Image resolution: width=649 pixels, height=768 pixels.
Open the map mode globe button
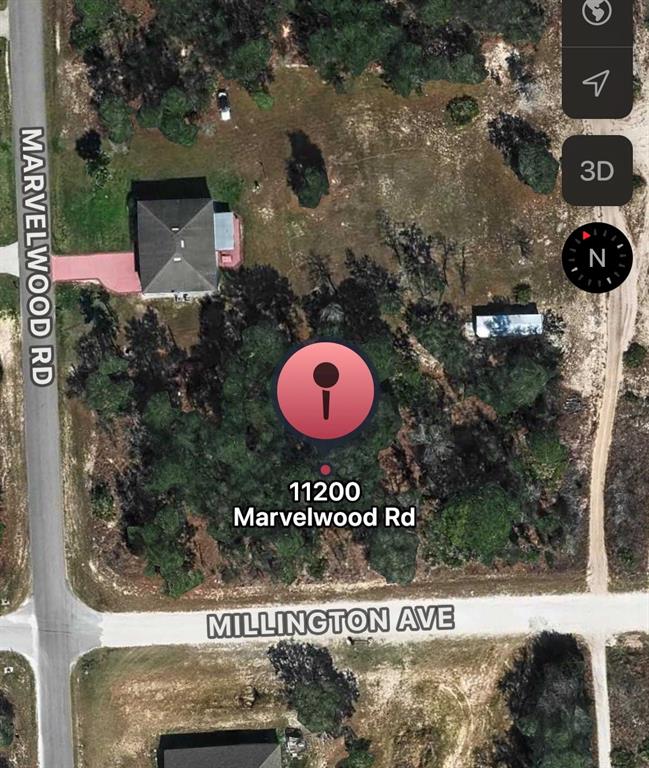click(x=597, y=14)
